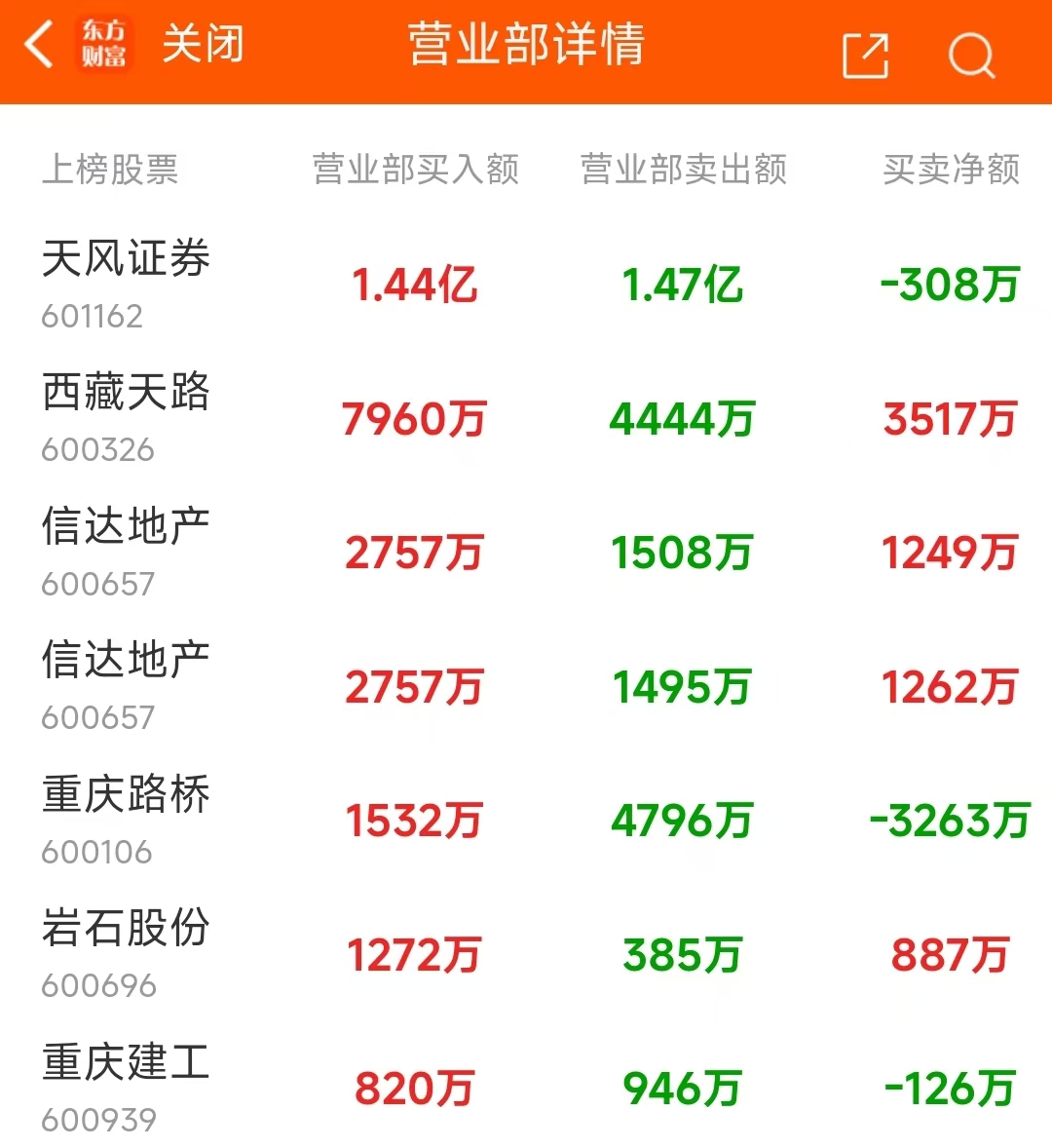The image size is (1052, 1148).
Task: Open the share icon in the top bar
Action: 865,57
